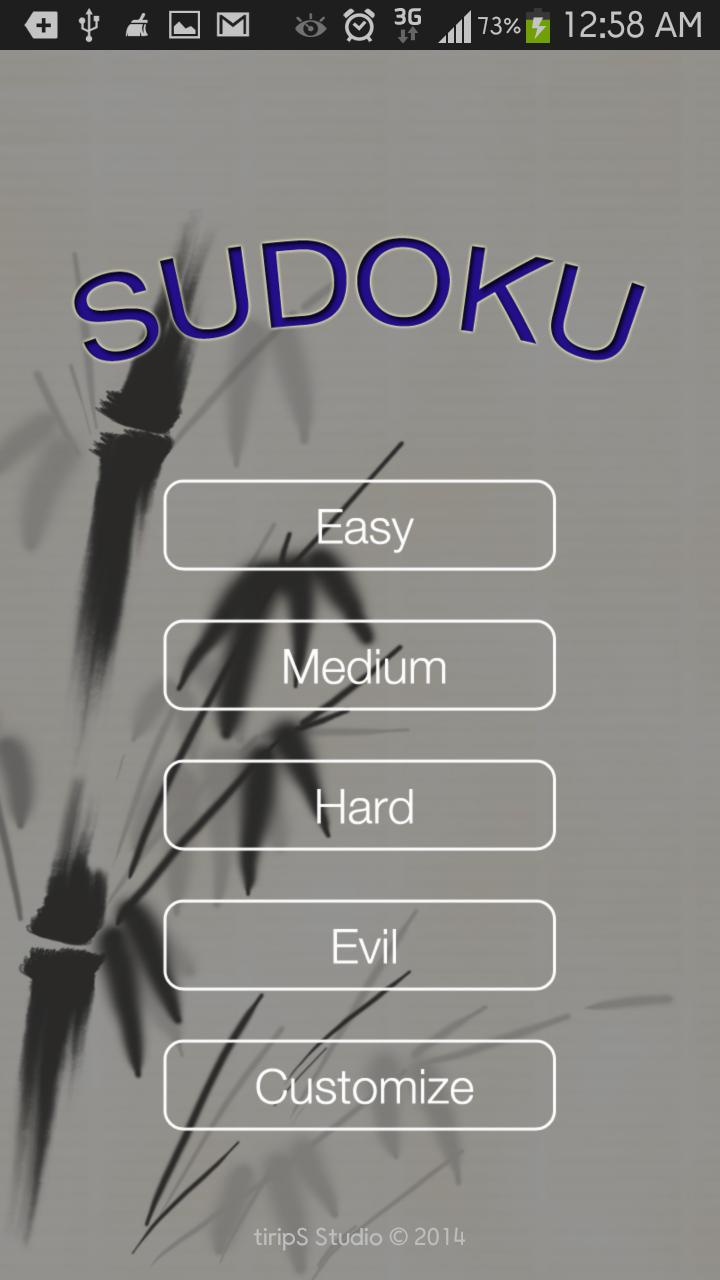Choose the Hard difficulty mode
This screenshot has width=720, height=1280.
(x=359, y=805)
